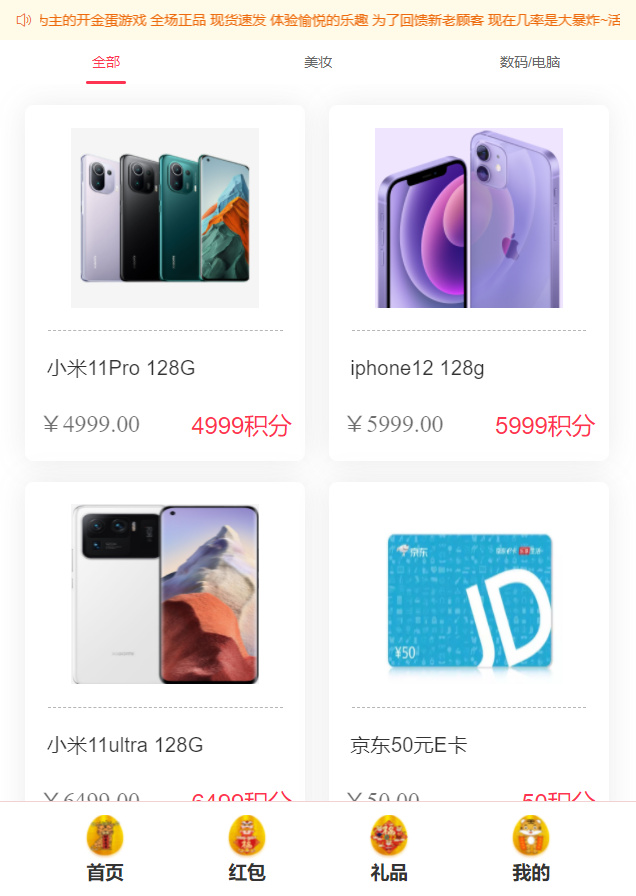The image size is (636, 896).
Task: Open the 小米11Pro 128G product card
Action: (x=165, y=282)
